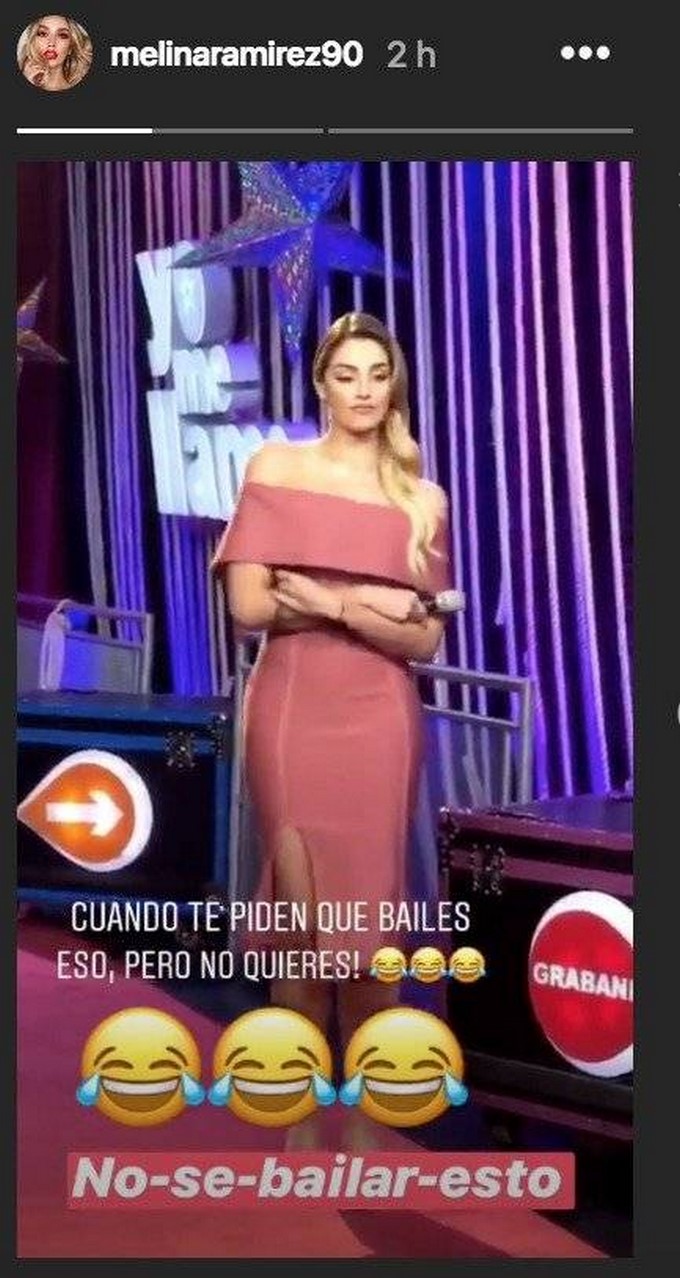Tap the melinaramirez90 username
Screen dimensions: 680x1278
236,54
